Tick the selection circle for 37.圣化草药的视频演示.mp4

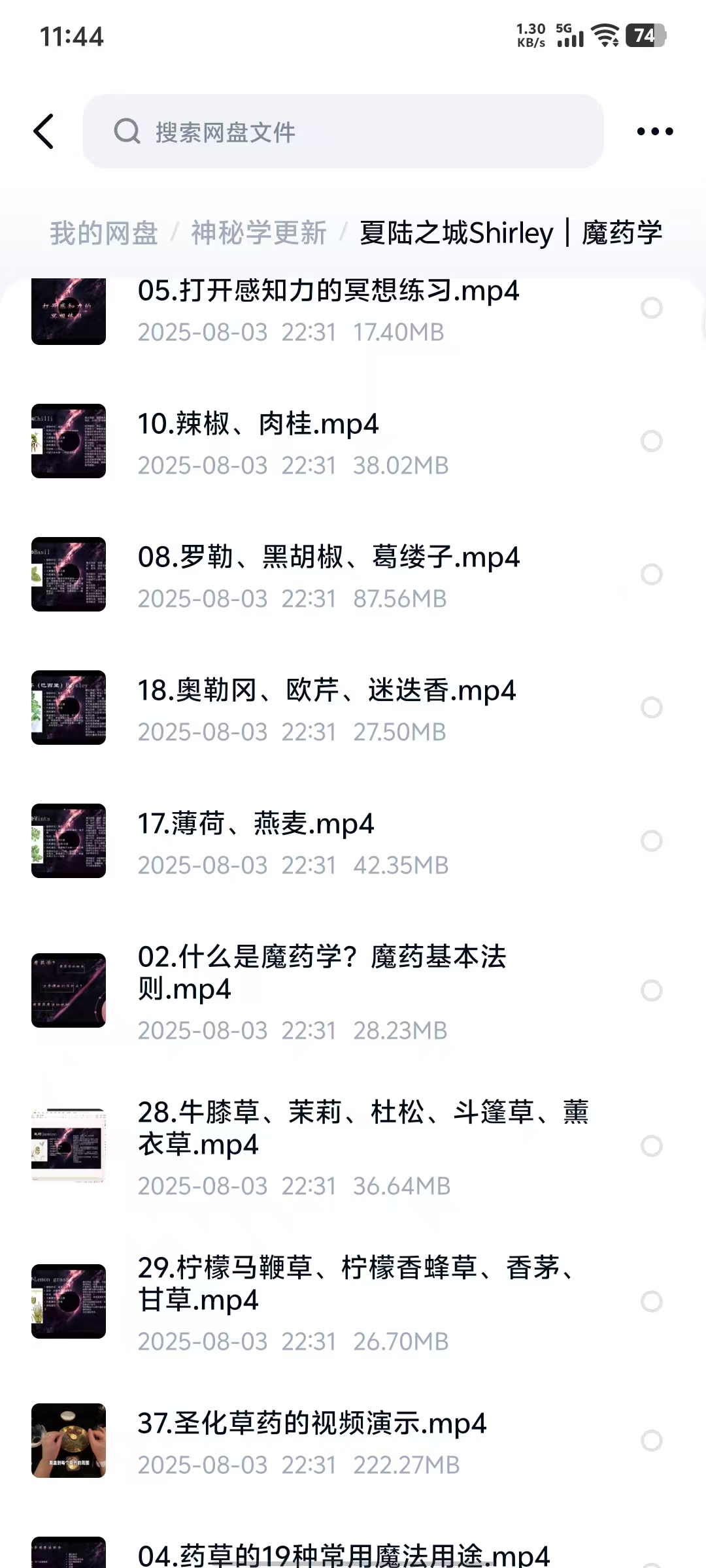pos(651,1441)
